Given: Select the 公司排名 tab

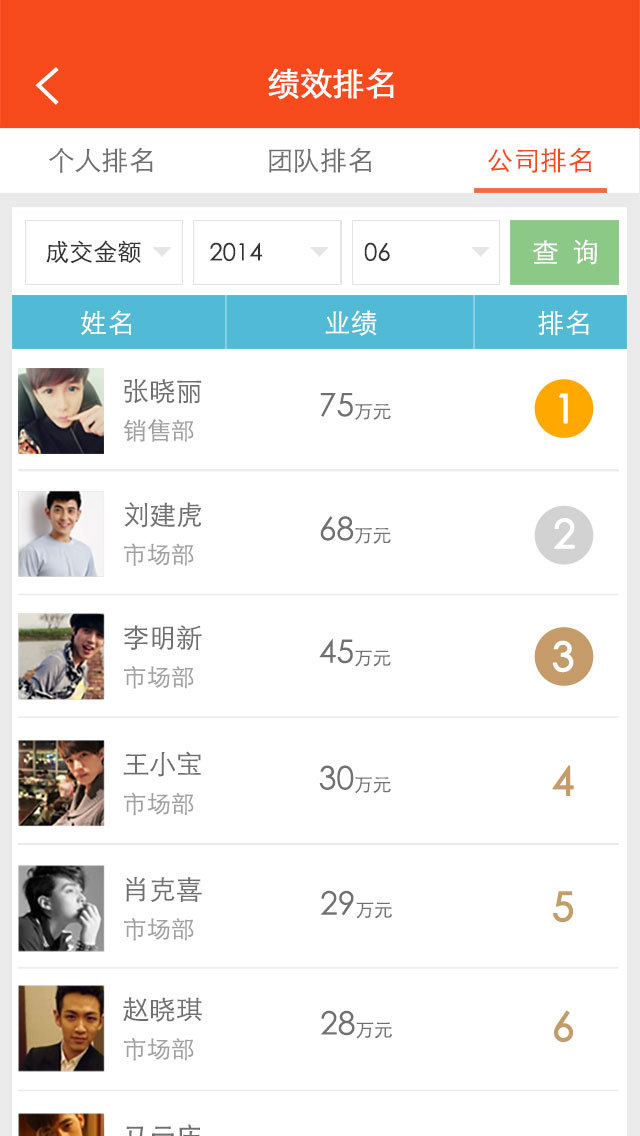Looking at the screenshot, I should 540,160.
